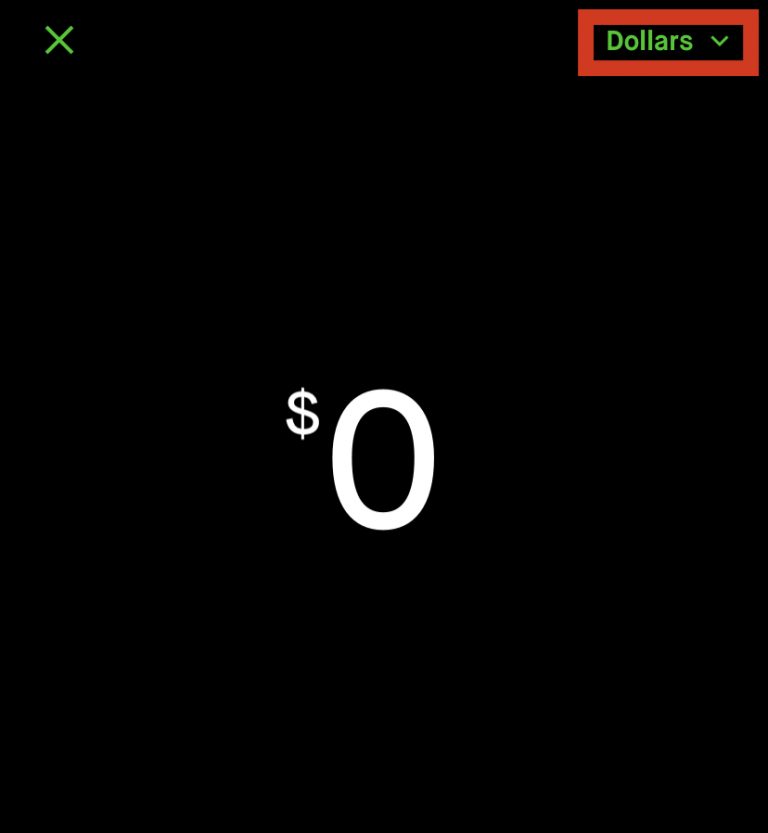
Task: Click the X in the top-left corner
Action: click(59, 40)
